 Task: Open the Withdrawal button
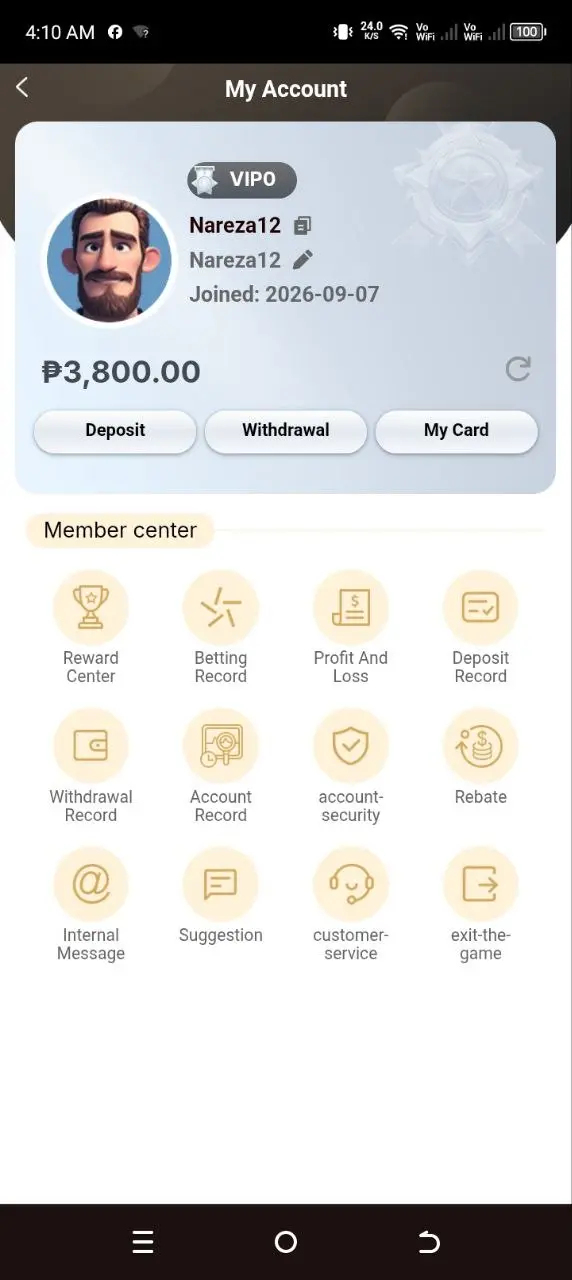click(286, 431)
